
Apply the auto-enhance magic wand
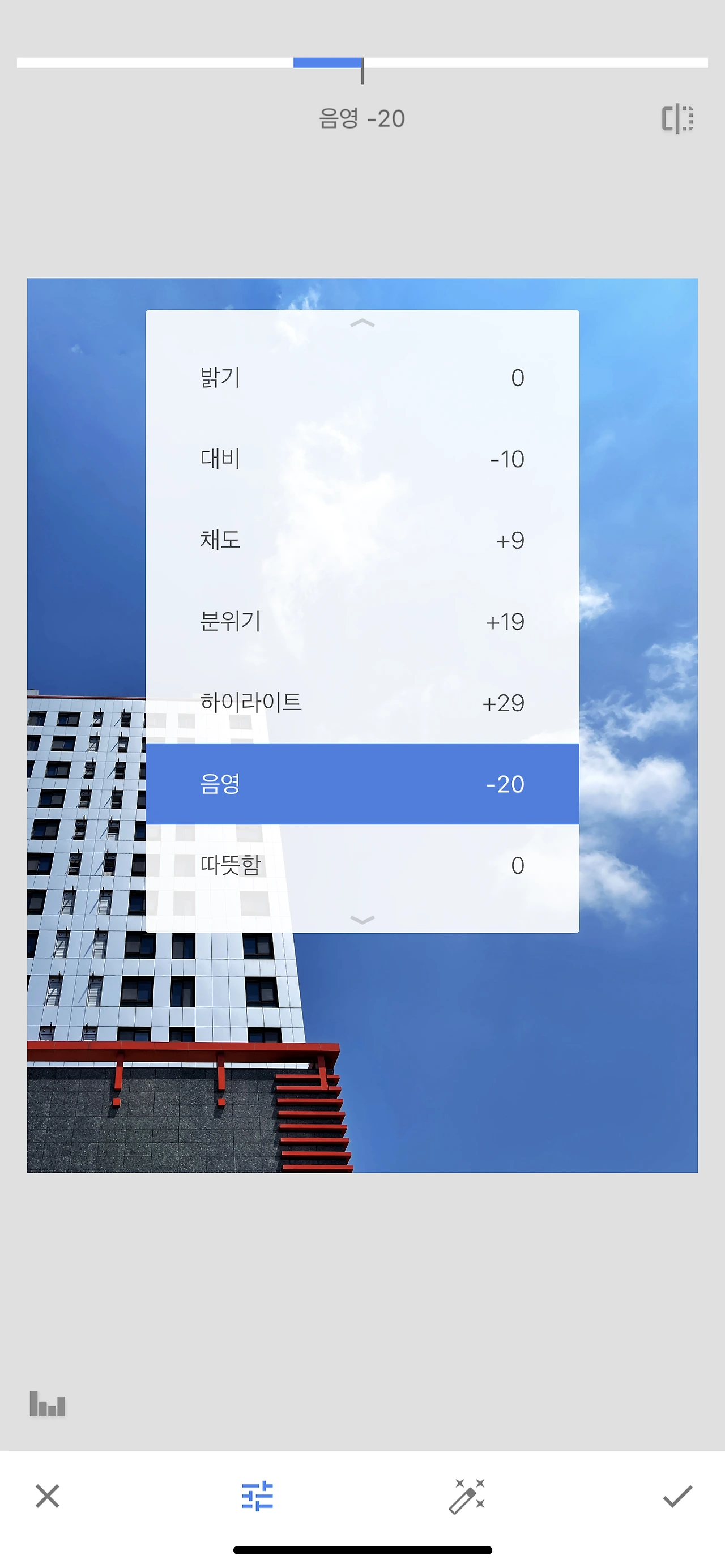[x=468, y=1497]
